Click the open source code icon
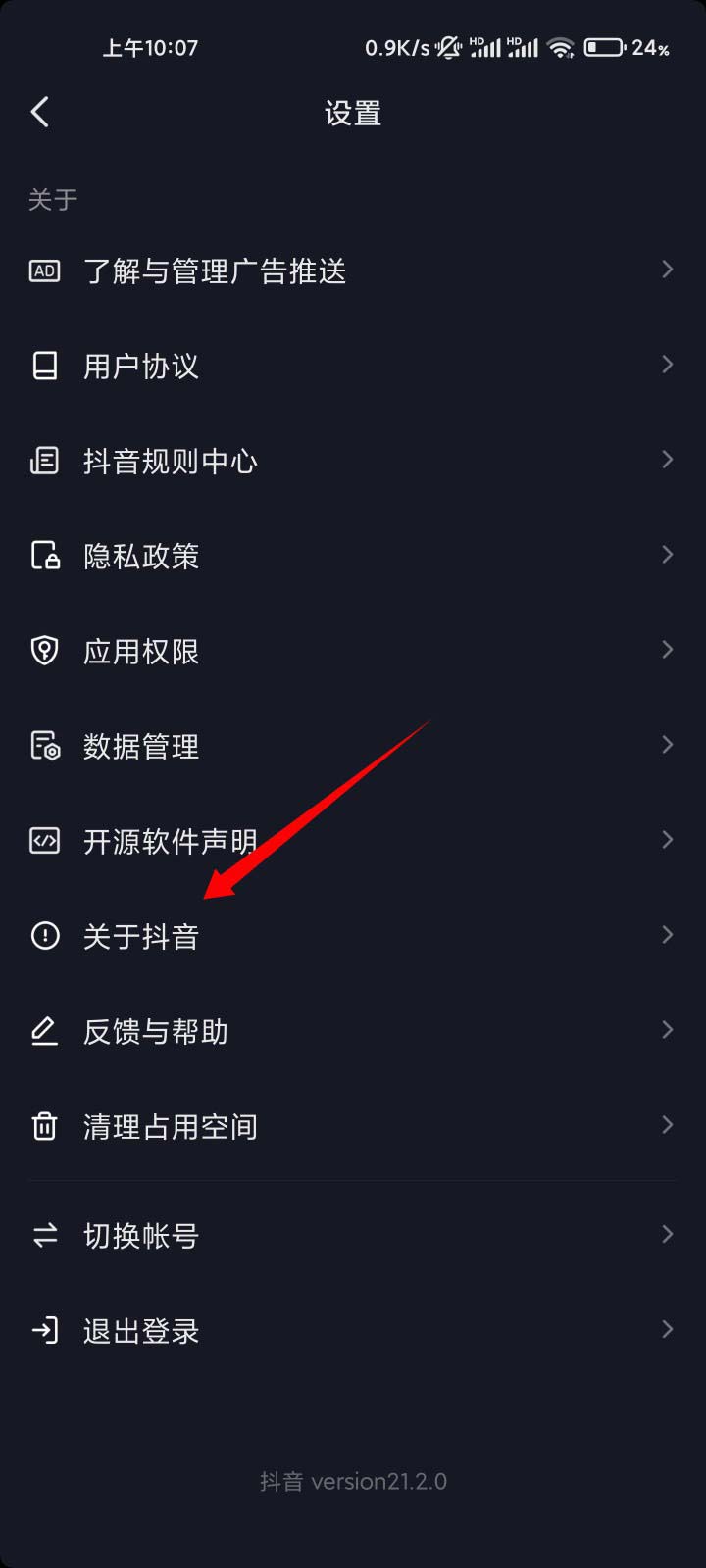Image resolution: width=706 pixels, height=1568 pixels. pyautogui.click(x=44, y=840)
